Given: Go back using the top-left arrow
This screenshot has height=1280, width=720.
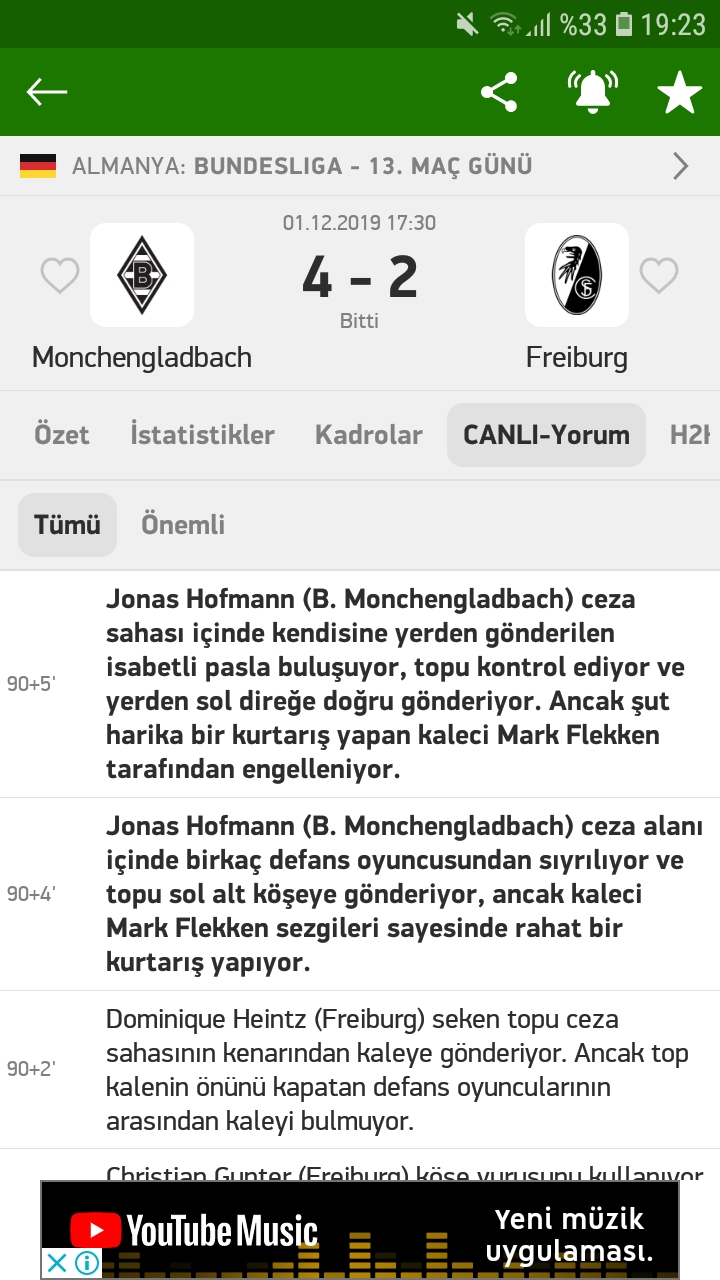Looking at the screenshot, I should click(46, 92).
